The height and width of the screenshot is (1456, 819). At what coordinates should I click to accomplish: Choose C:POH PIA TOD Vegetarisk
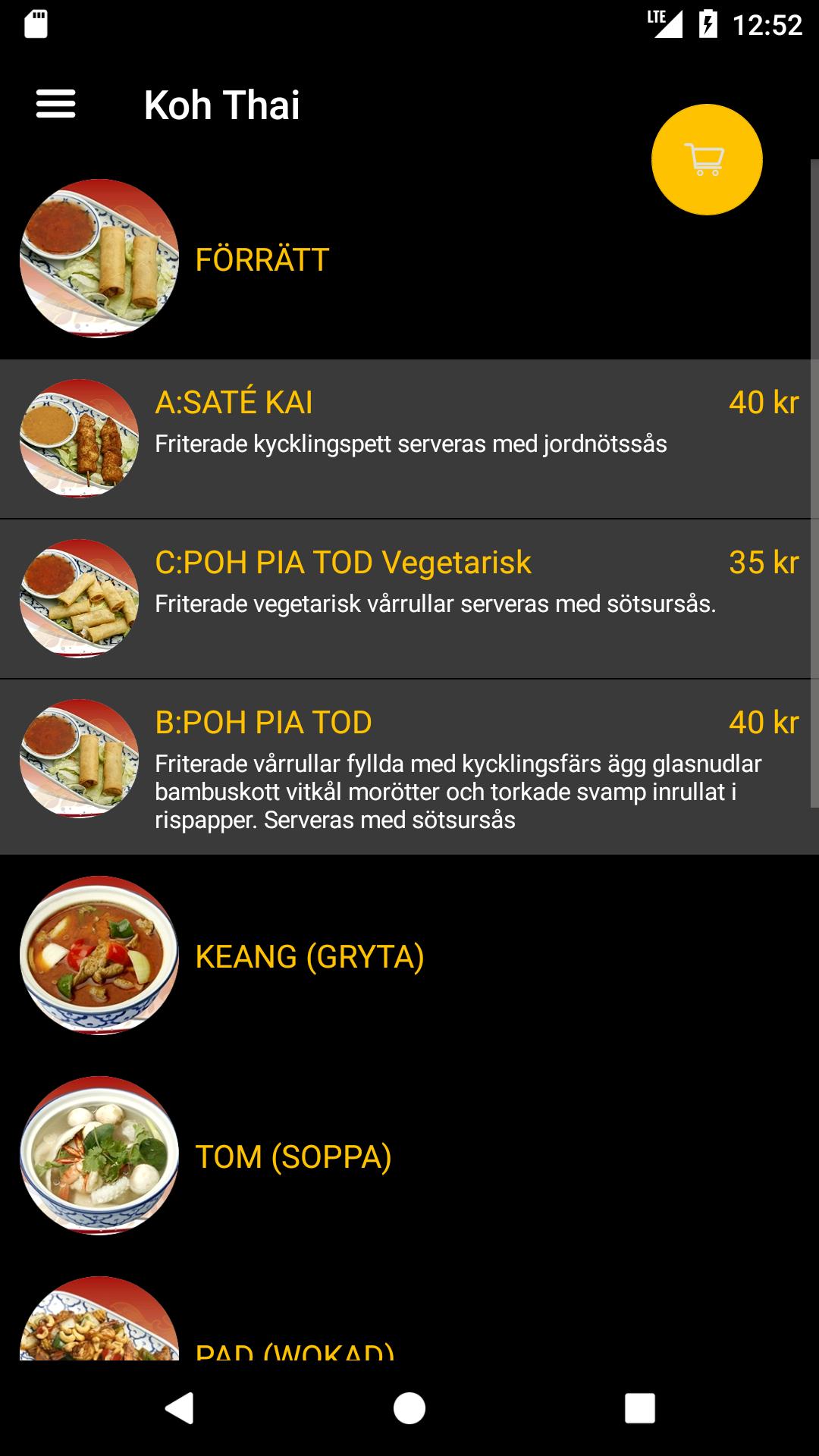409,599
